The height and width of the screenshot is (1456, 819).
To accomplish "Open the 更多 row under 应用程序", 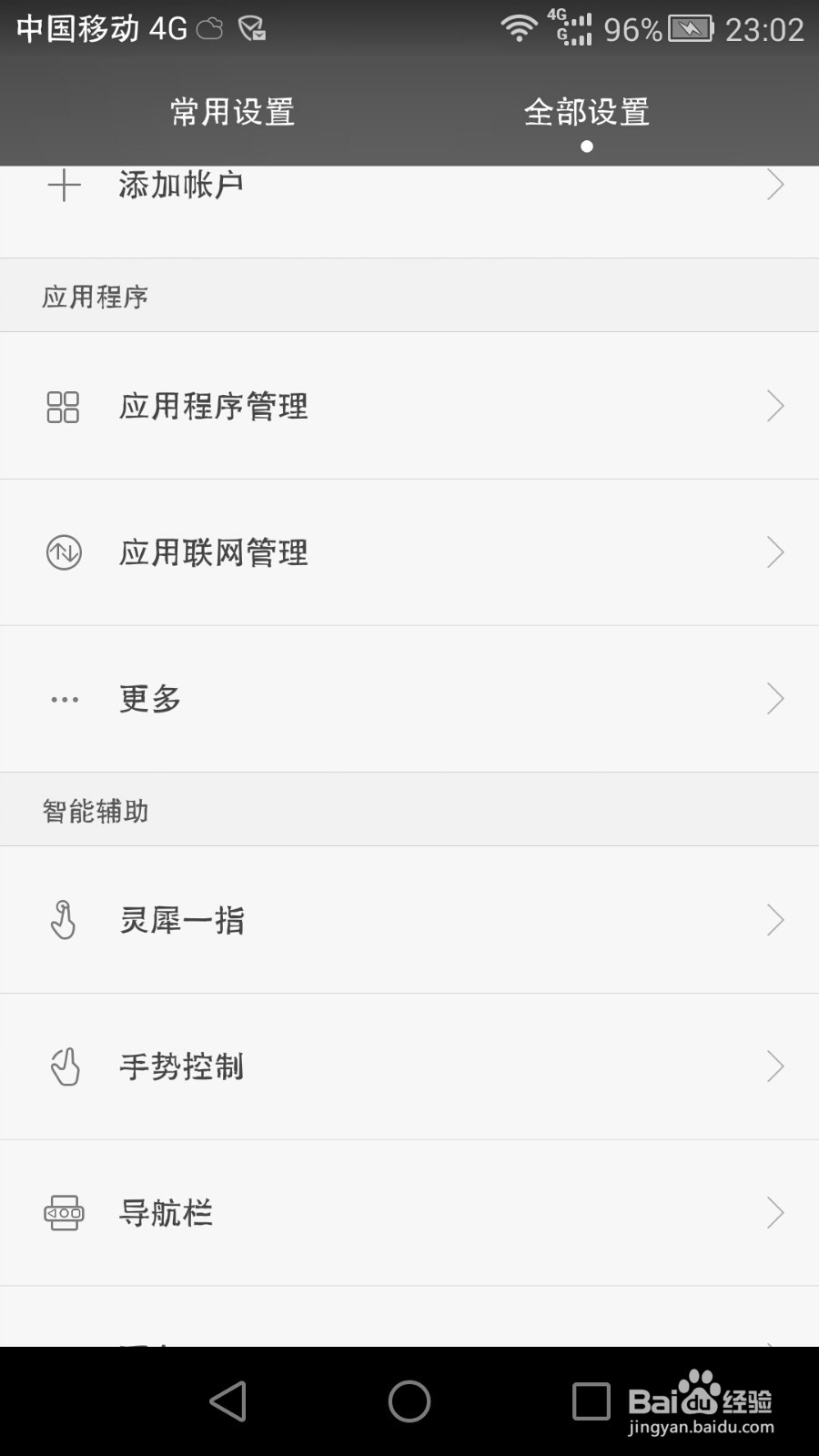I will pos(409,699).
